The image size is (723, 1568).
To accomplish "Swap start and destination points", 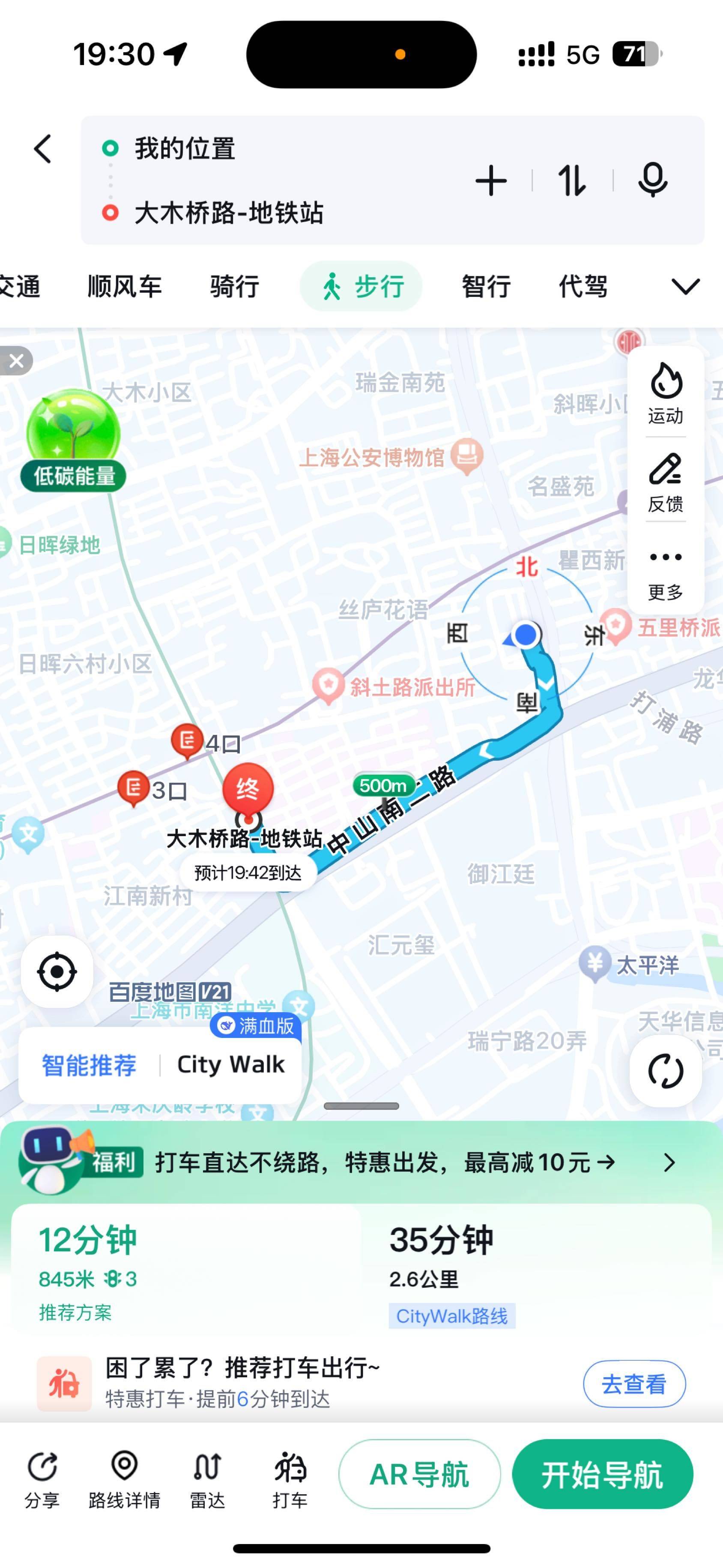I will click(x=571, y=181).
